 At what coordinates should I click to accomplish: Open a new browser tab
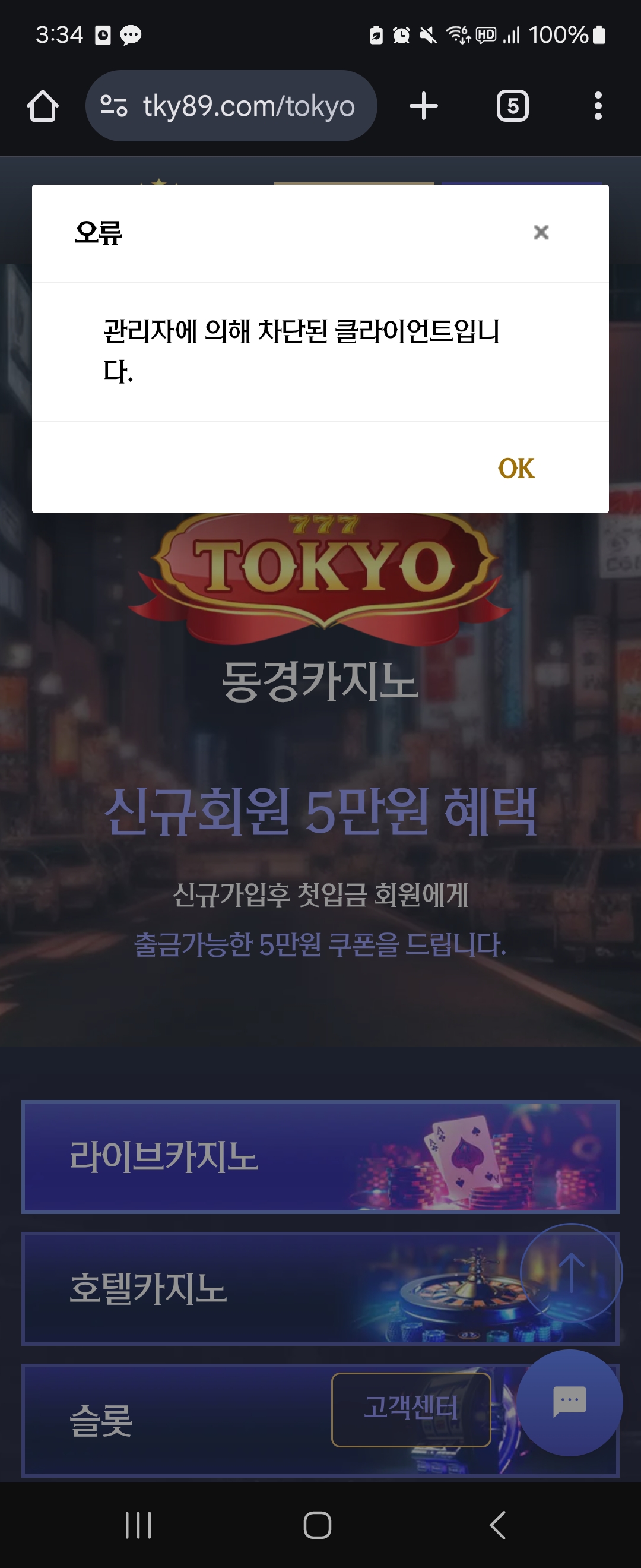tap(423, 106)
